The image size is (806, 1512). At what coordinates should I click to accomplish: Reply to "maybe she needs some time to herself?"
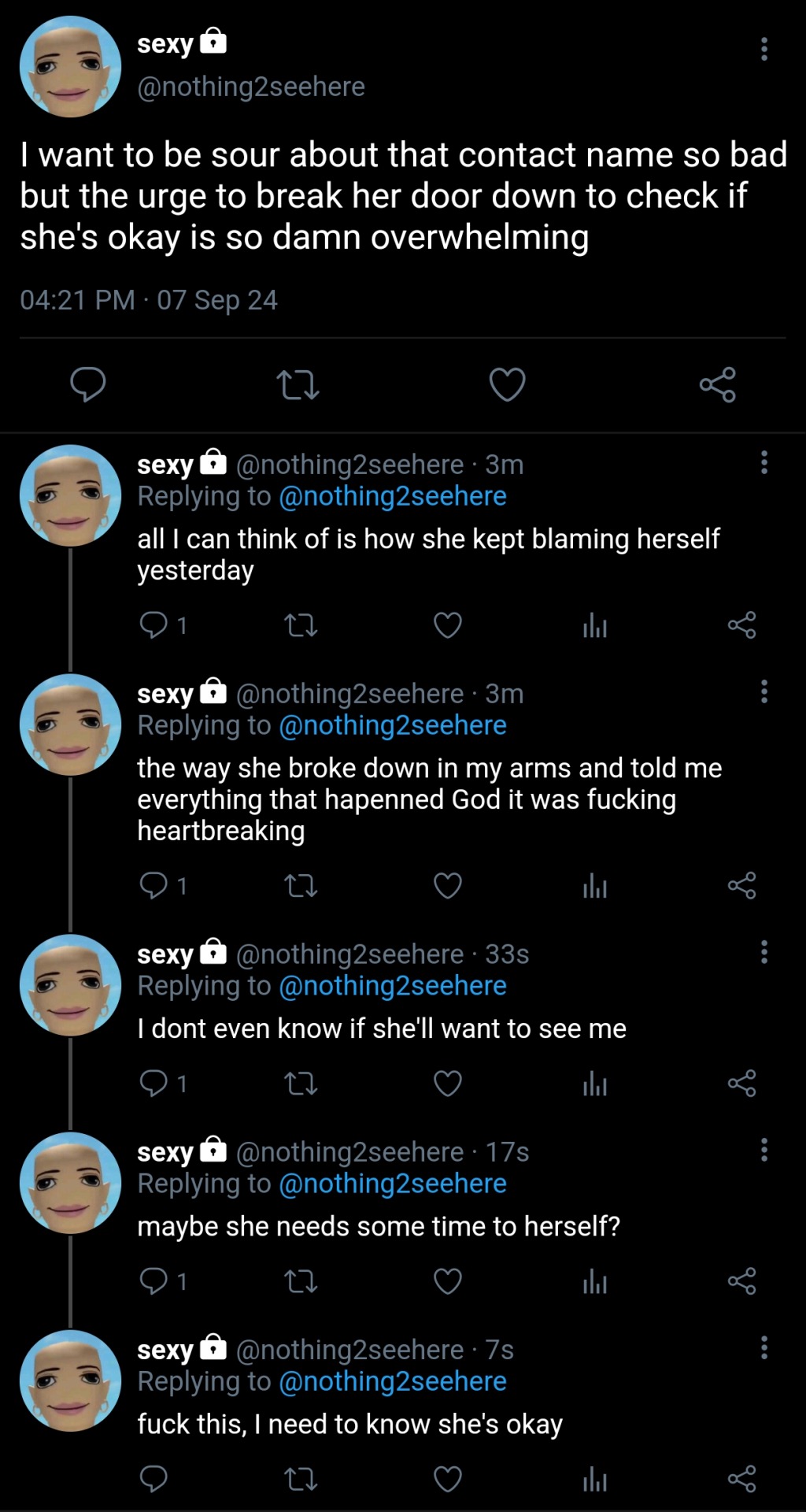[153, 1281]
